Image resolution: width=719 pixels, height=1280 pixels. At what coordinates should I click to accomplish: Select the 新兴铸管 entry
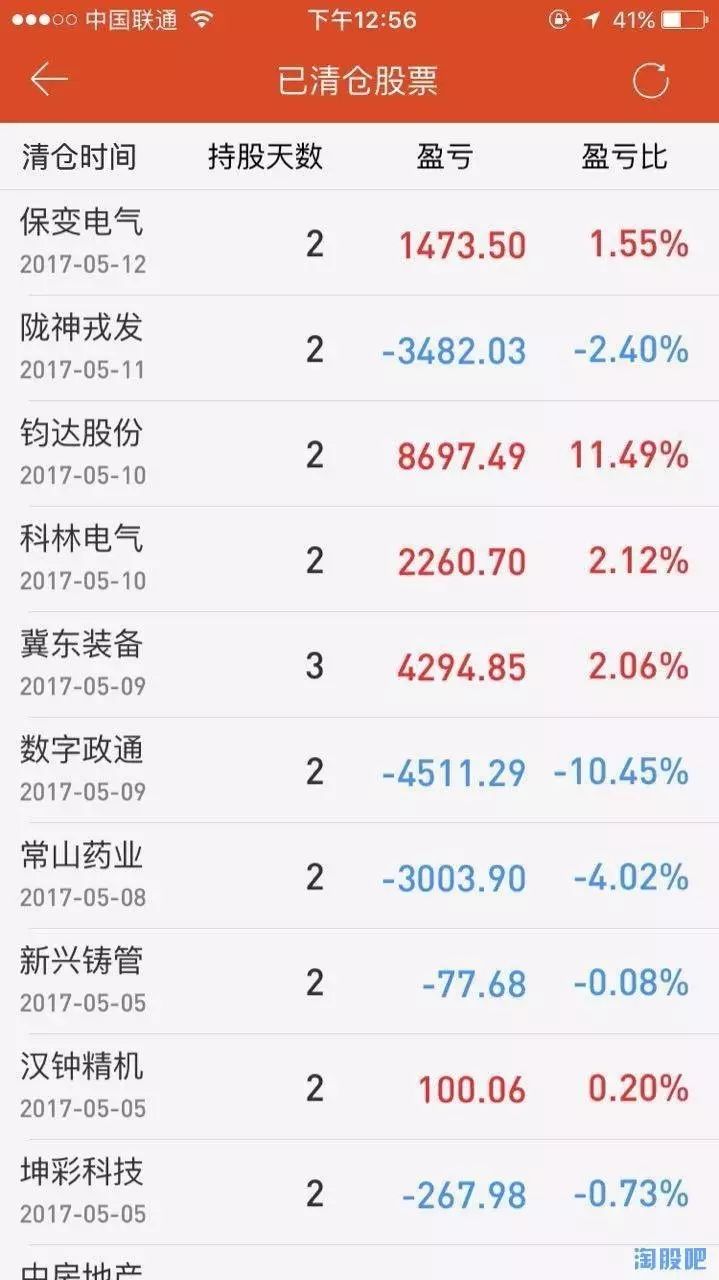click(359, 982)
